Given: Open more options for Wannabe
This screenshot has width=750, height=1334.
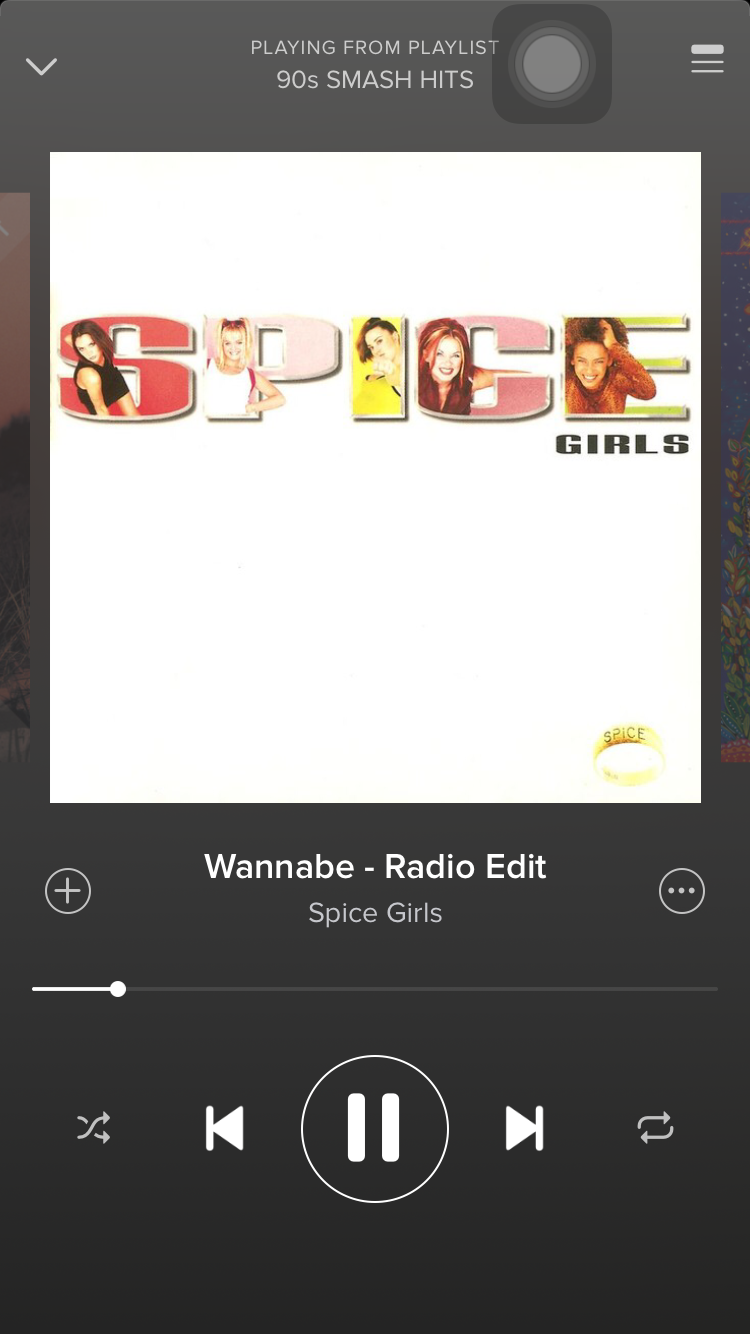Looking at the screenshot, I should tap(682, 891).
